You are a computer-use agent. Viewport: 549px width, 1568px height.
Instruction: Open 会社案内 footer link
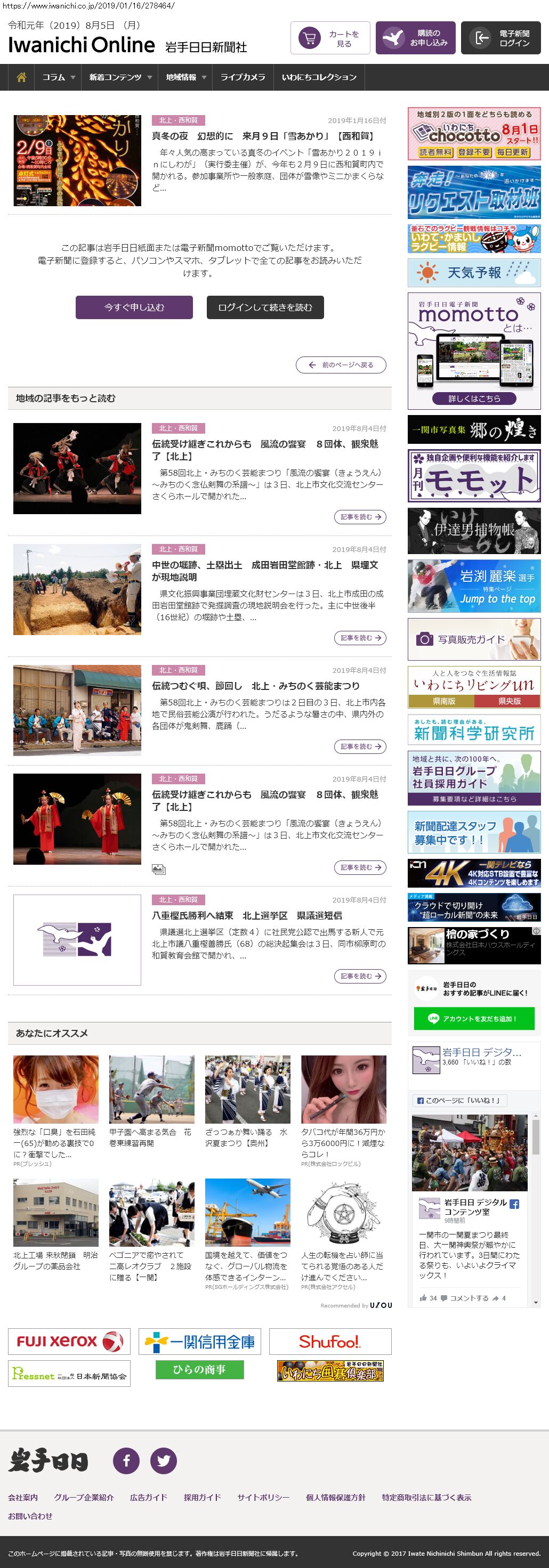[x=22, y=1497]
